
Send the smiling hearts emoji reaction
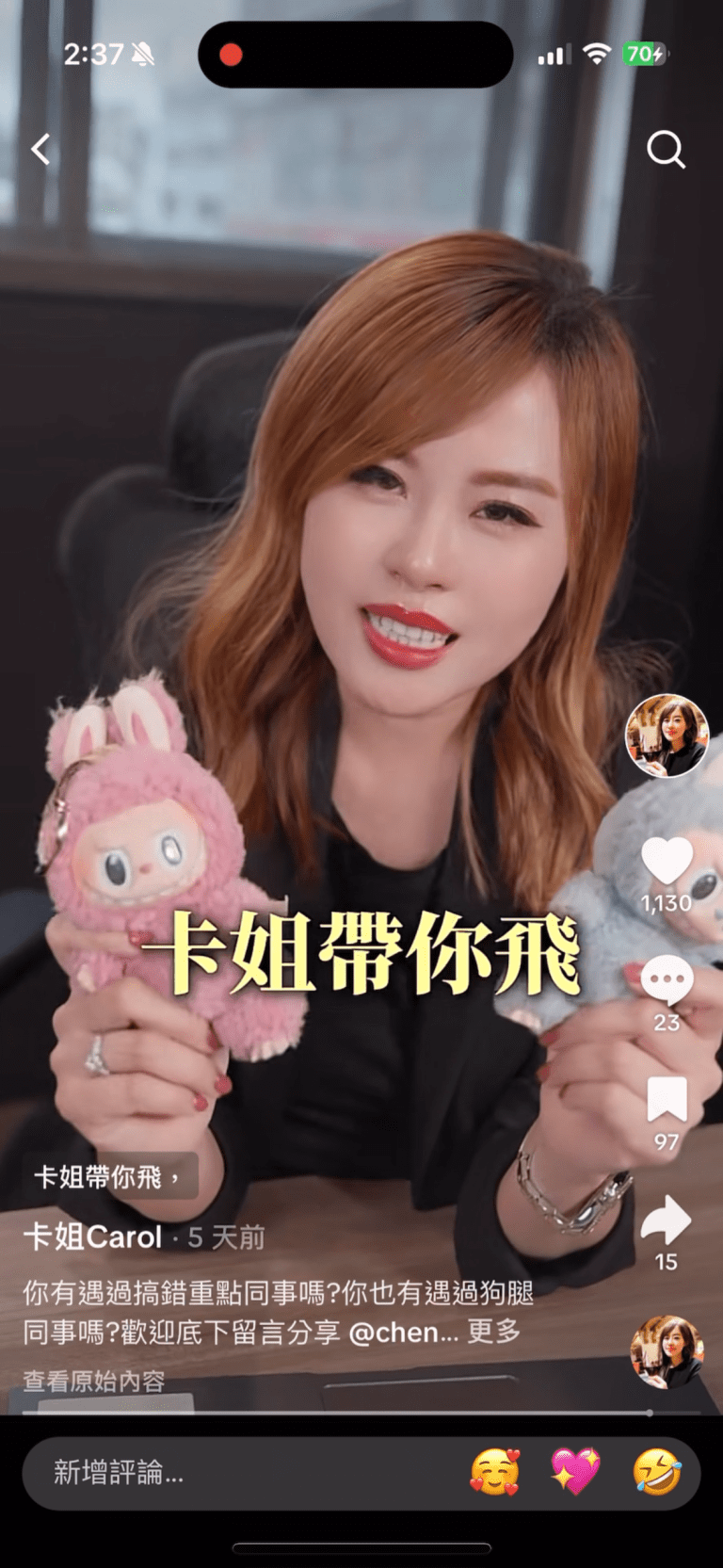[494, 1472]
